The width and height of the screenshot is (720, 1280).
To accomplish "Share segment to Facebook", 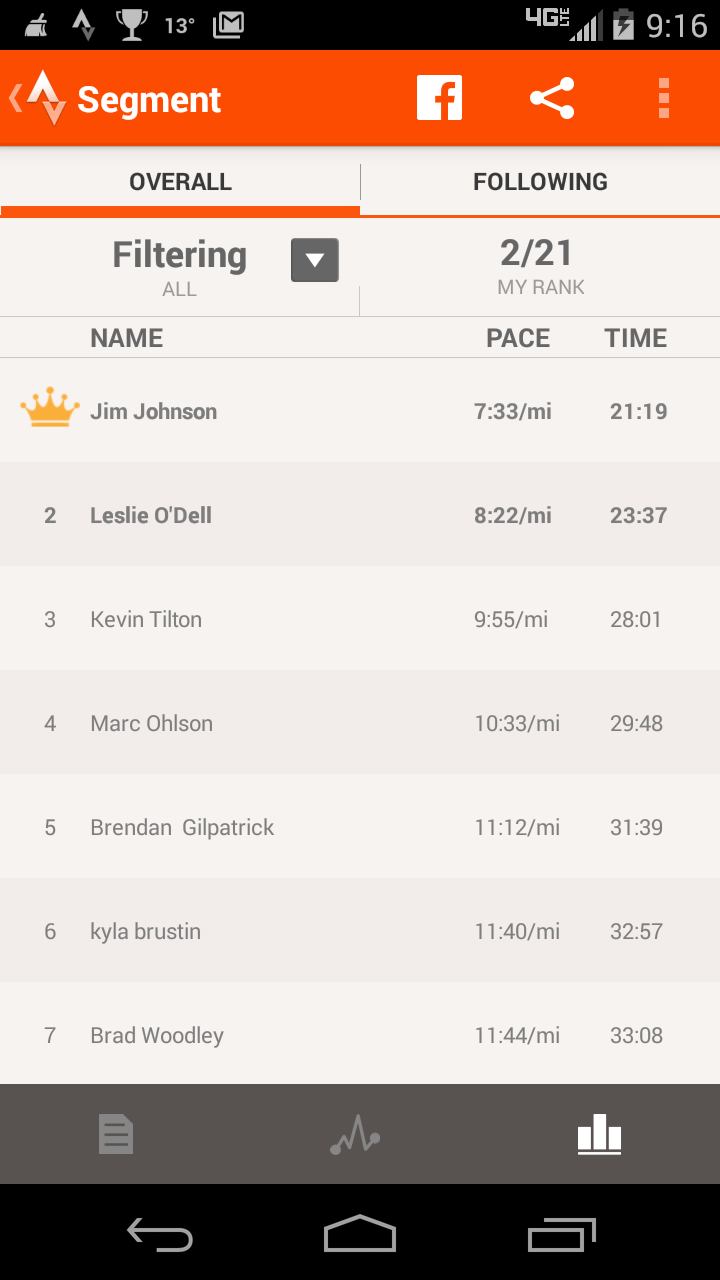I will pyautogui.click(x=439, y=99).
